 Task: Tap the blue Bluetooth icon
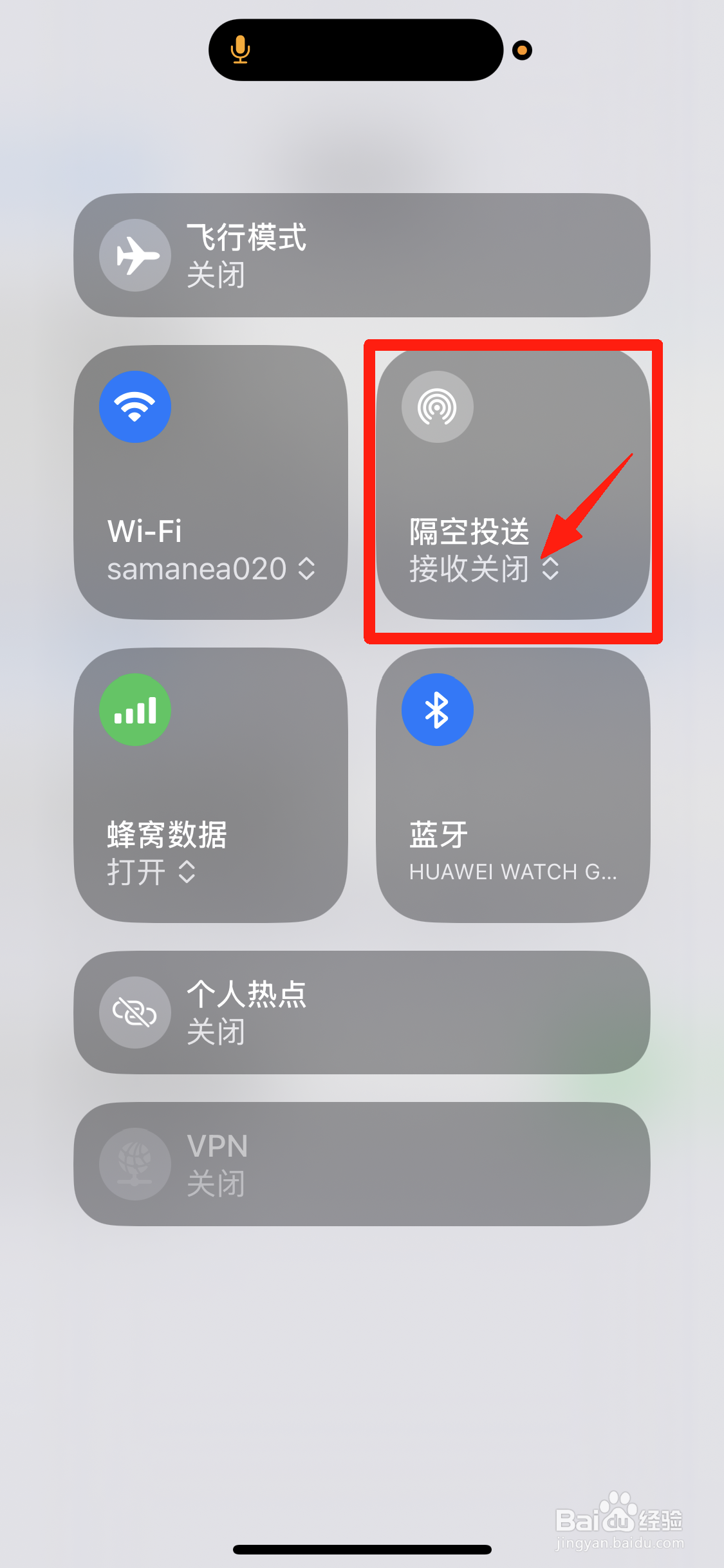(437, 709)
